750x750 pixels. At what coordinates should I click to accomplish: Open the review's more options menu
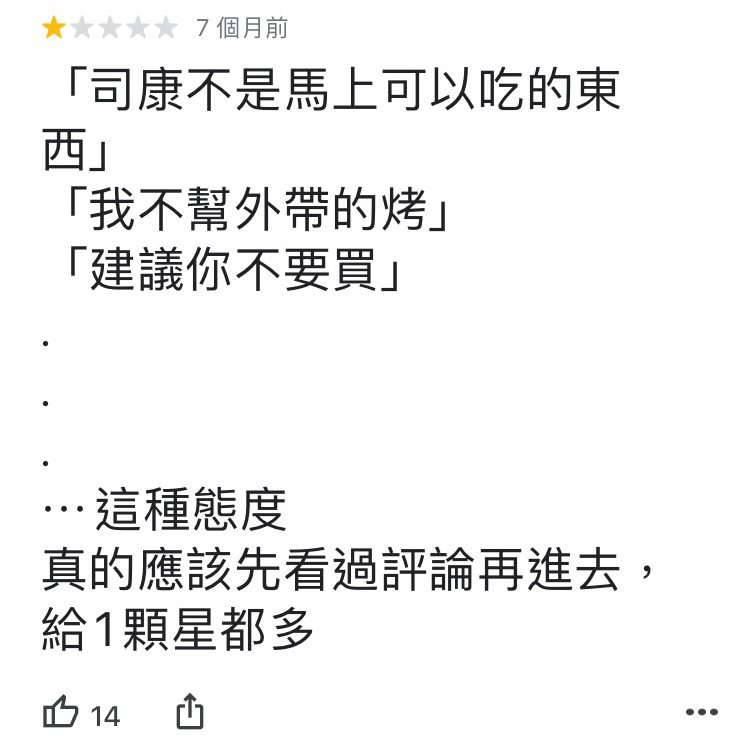pyautogui.click(x=701, y=713)
